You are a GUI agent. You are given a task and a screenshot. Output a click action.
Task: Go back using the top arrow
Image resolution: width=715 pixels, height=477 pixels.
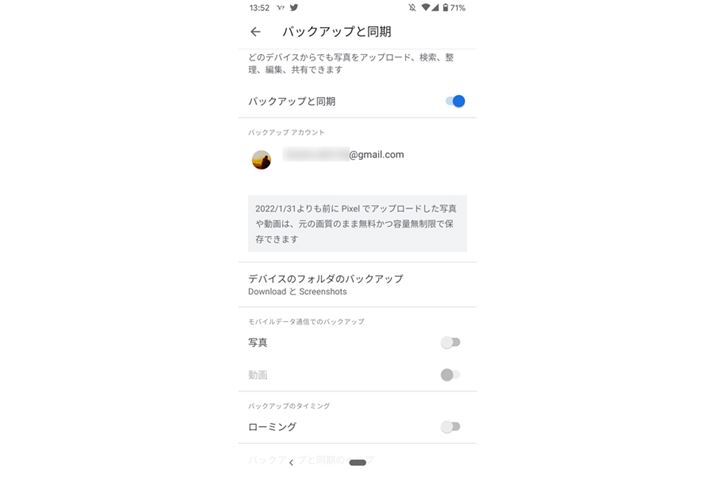pos(256,32)
